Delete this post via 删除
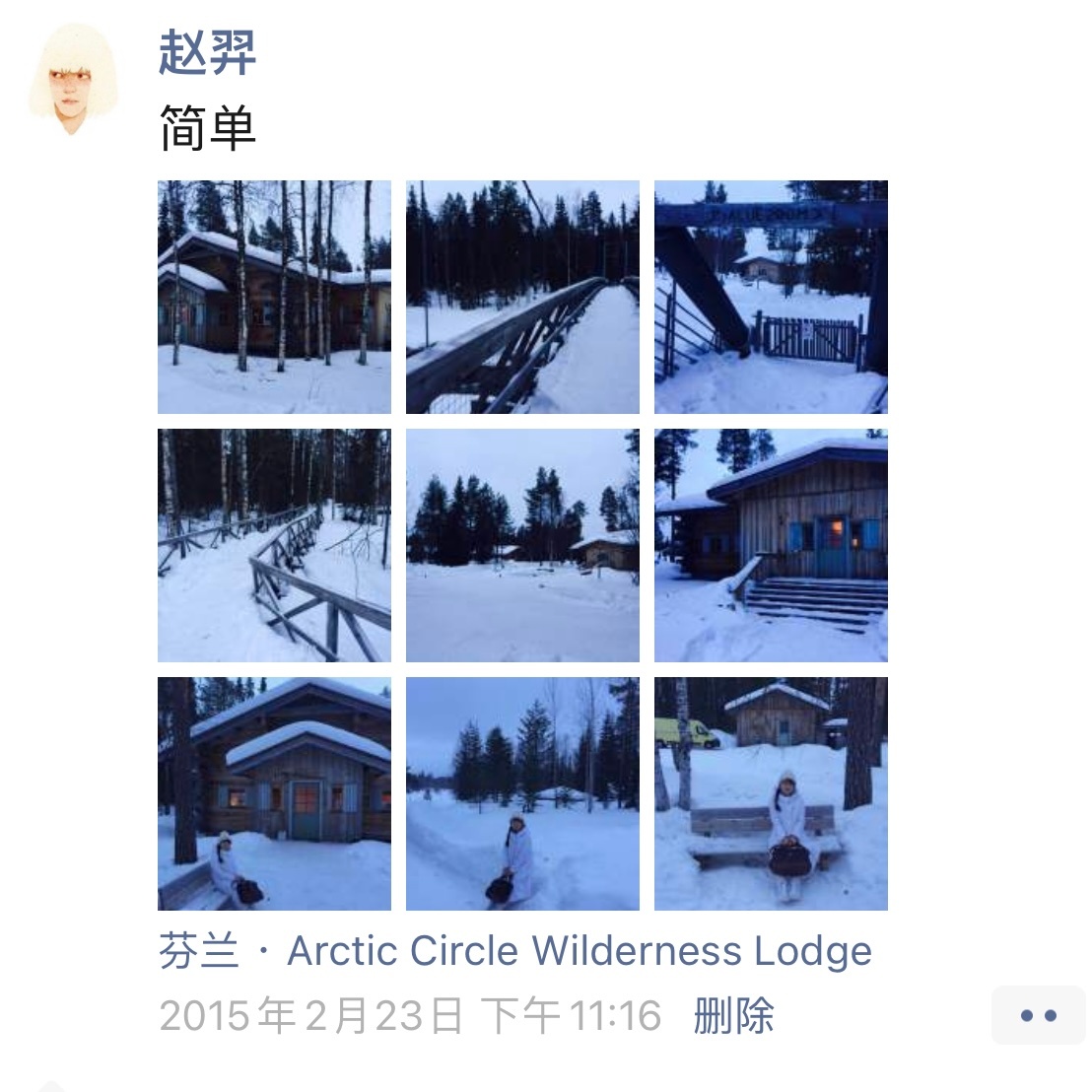Viewport: 1092px width, 1092px height. [733, 1015]
